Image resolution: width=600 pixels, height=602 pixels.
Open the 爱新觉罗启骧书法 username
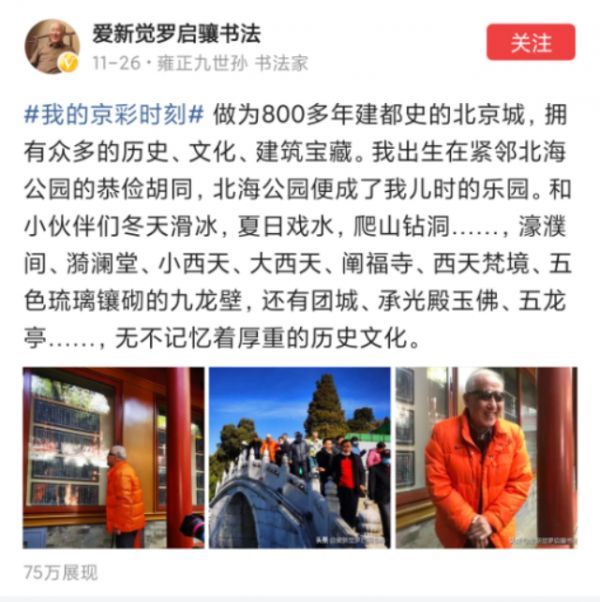coord(178,32)
